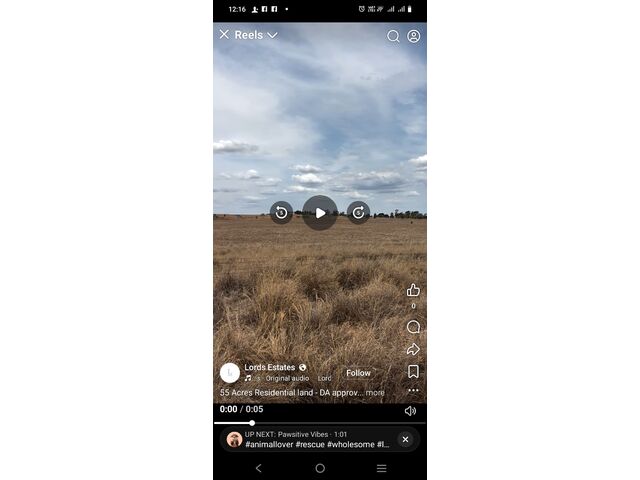Image resolution: width=640 pixels, height=480 pixels.
Task: Open the profile icon
Action: (414, 36)
